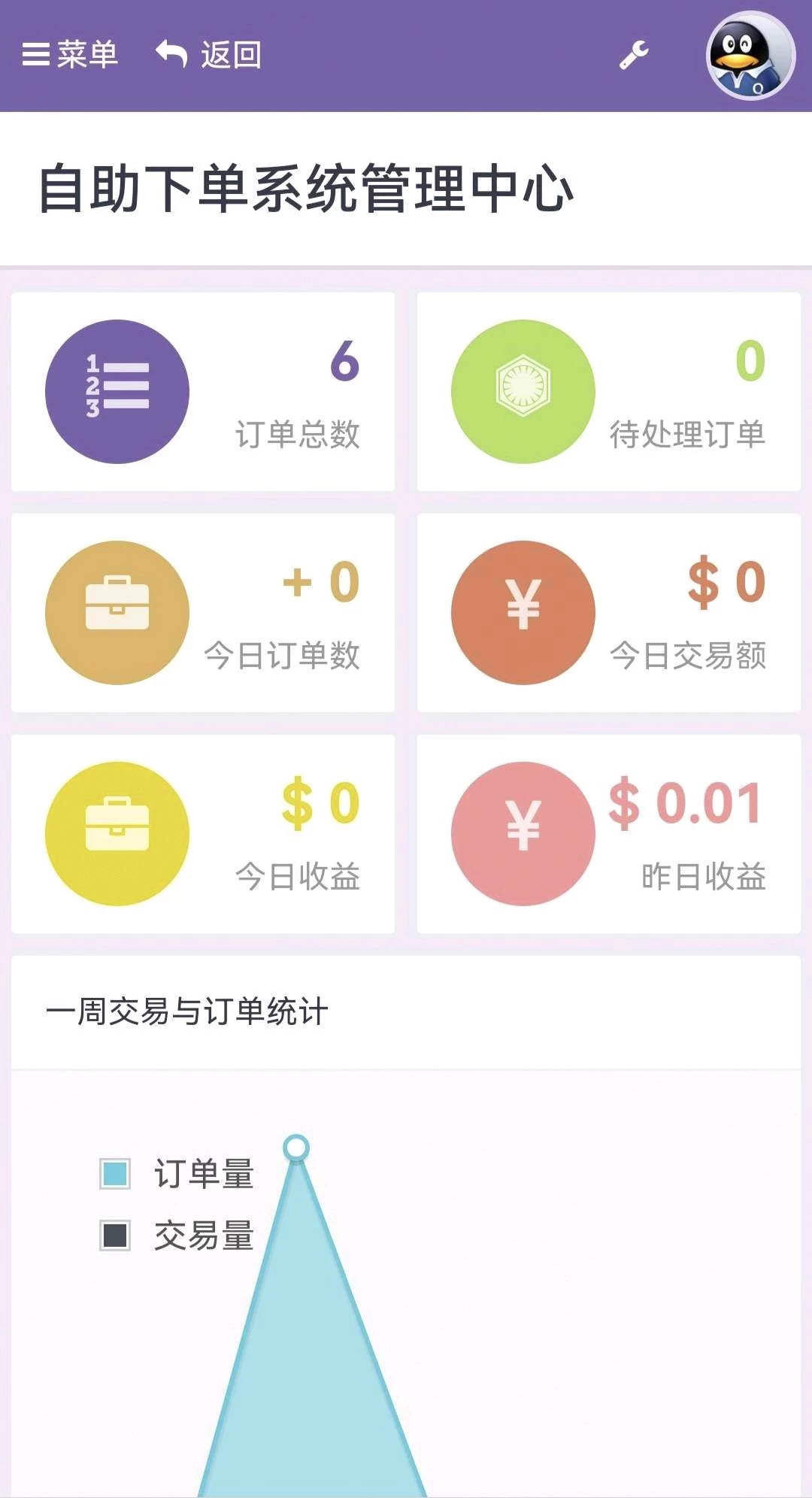Open the 待处理订单 card

609,390
